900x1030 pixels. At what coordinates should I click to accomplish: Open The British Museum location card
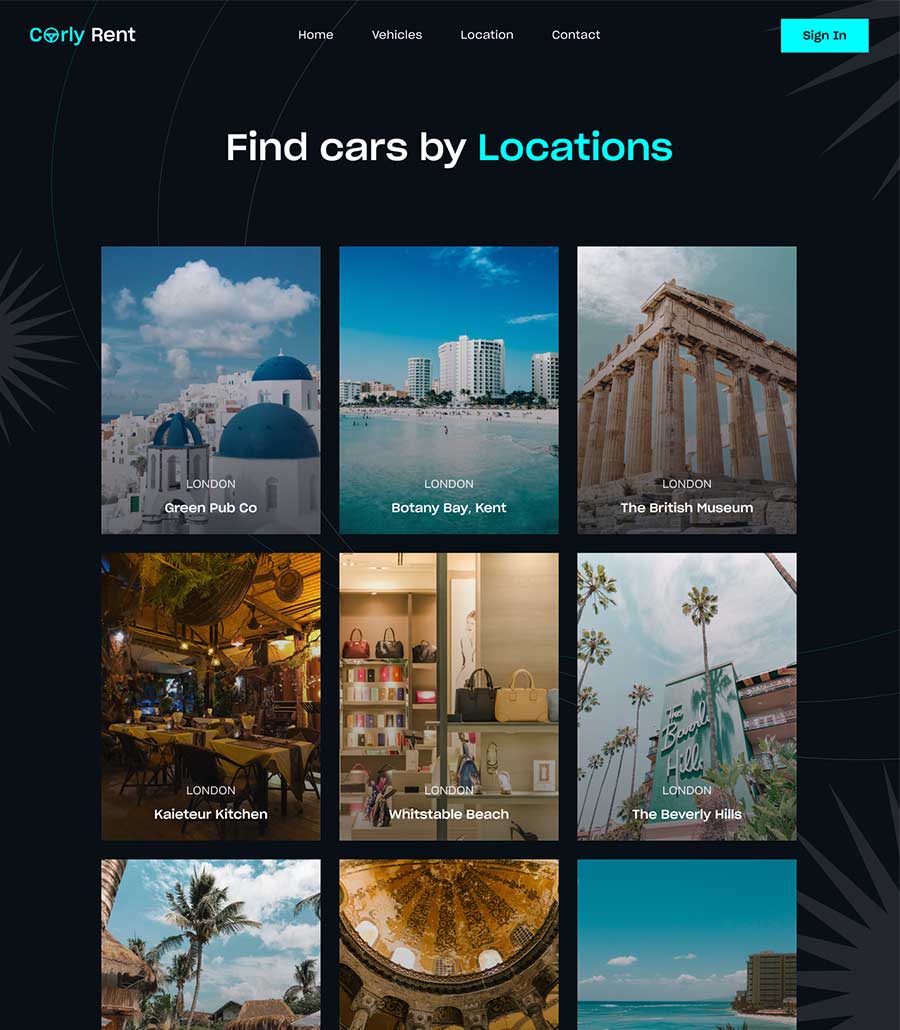[x=687, y=390]
